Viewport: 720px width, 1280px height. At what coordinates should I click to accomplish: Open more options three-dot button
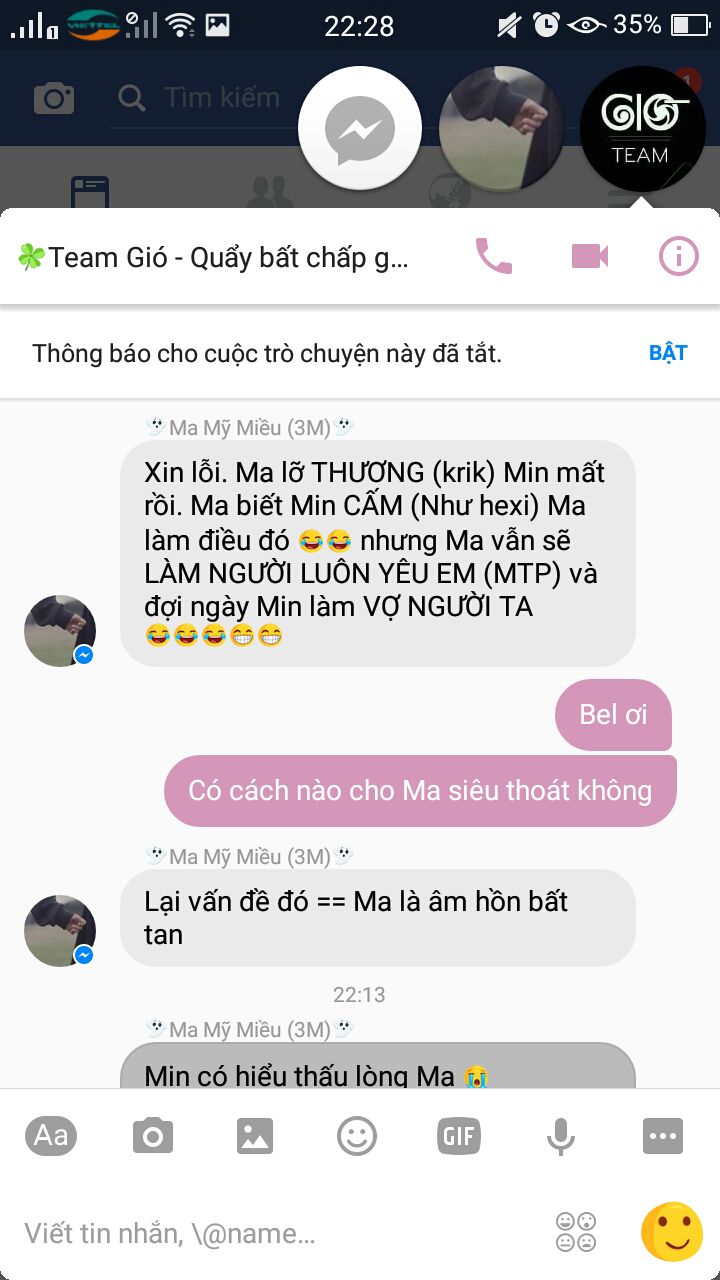point(663,1136)
